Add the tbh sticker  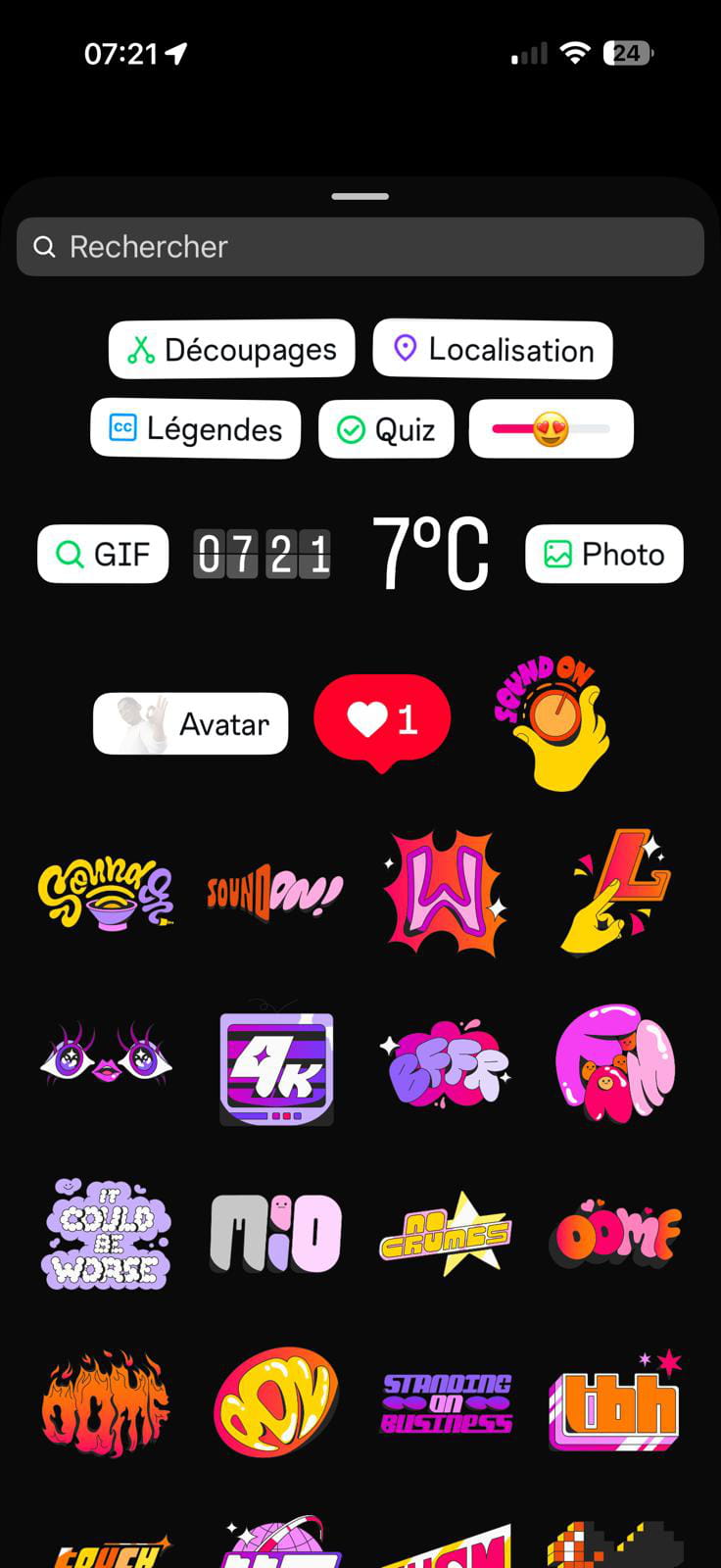[614, 1403]
